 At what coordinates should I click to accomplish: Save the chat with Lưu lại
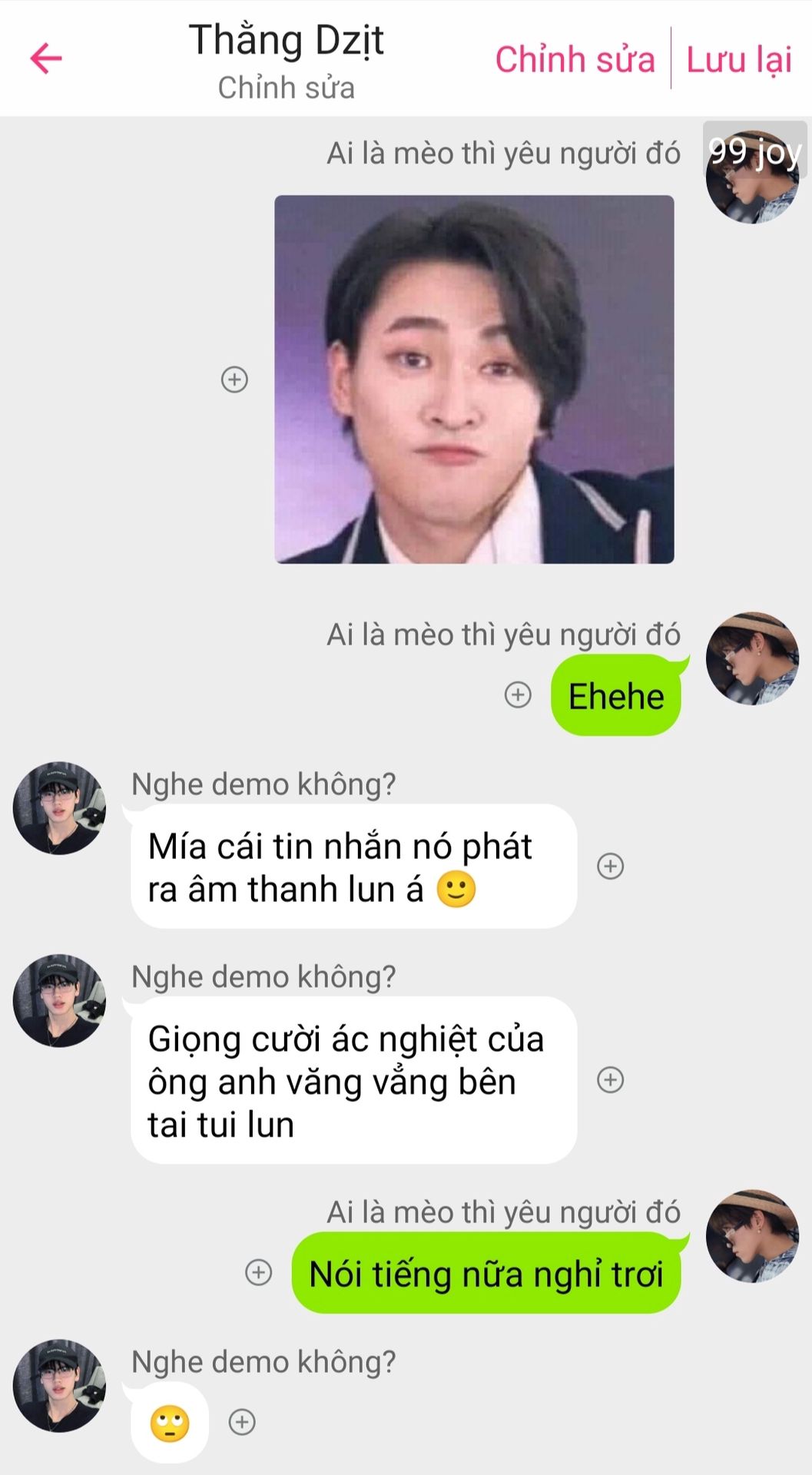point(738,60)
